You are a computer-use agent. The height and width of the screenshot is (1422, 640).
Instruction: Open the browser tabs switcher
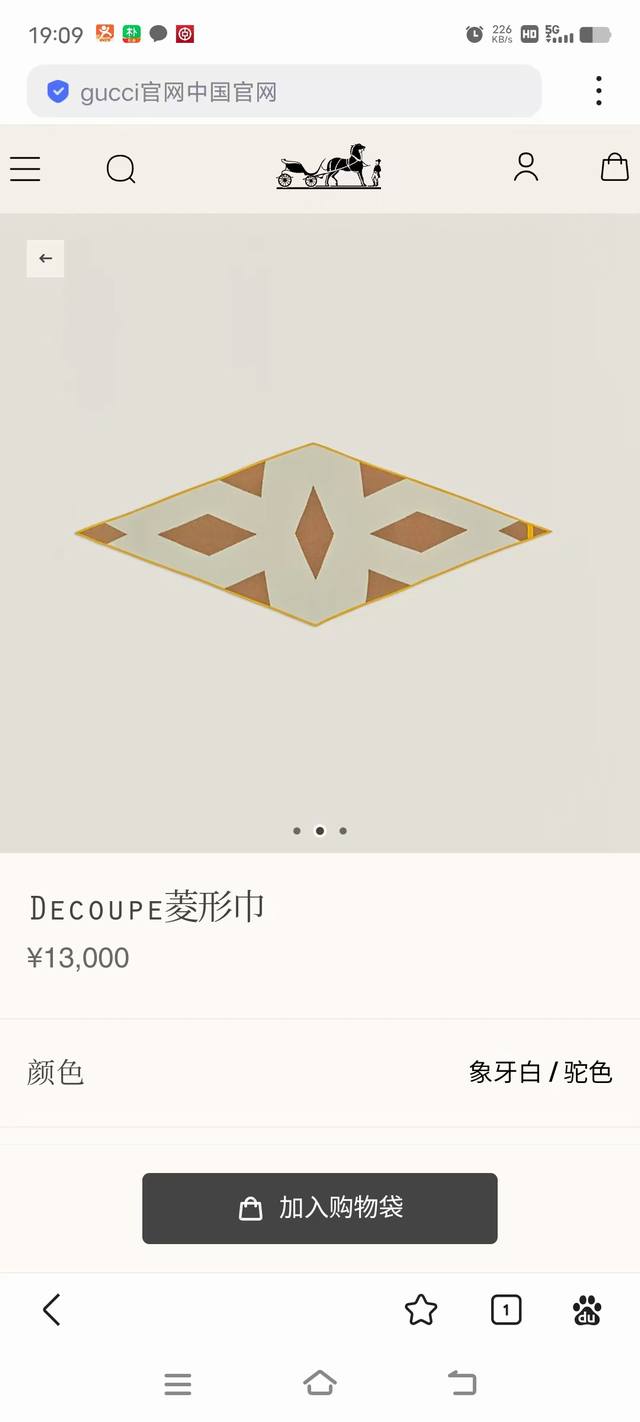506,1310
